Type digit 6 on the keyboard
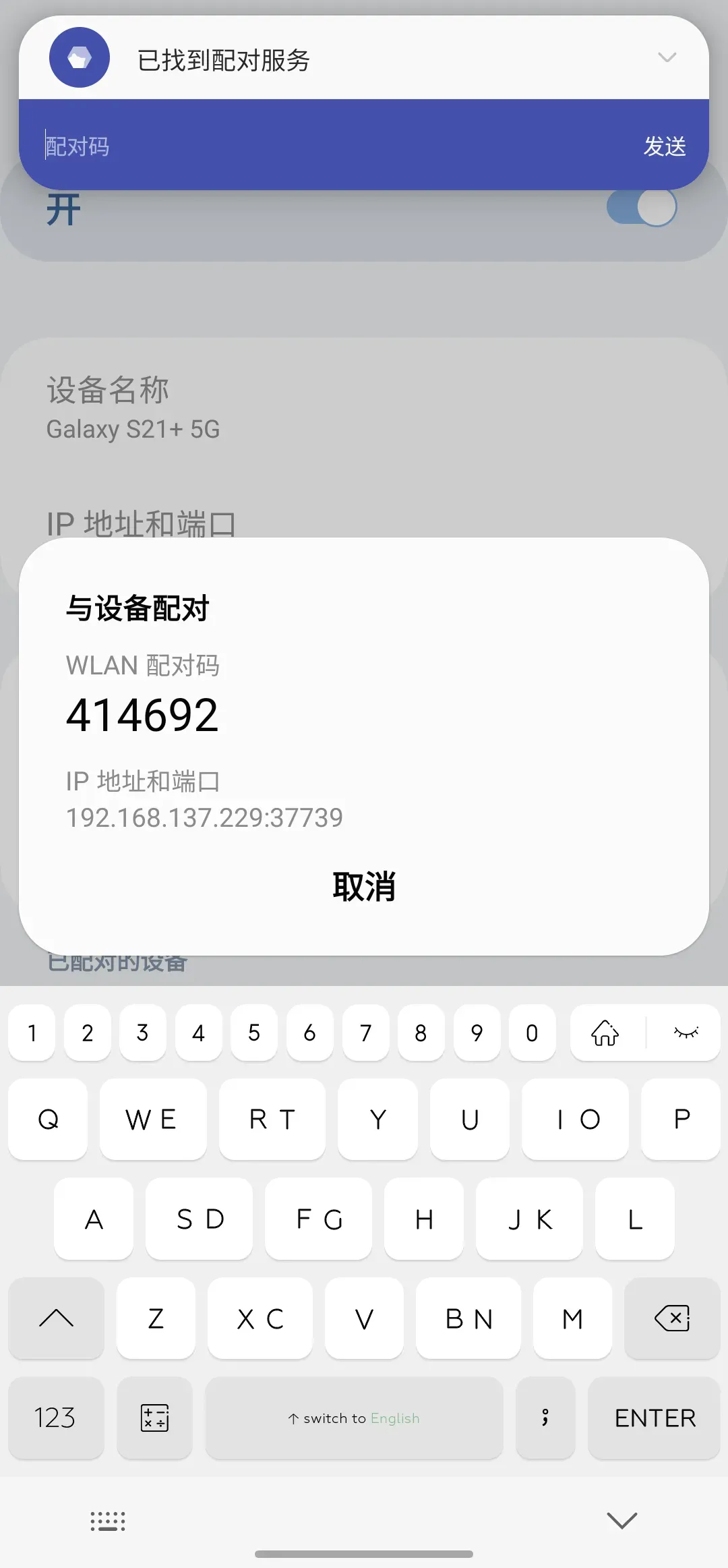 pyautogui.click(x=309, y=1033)
